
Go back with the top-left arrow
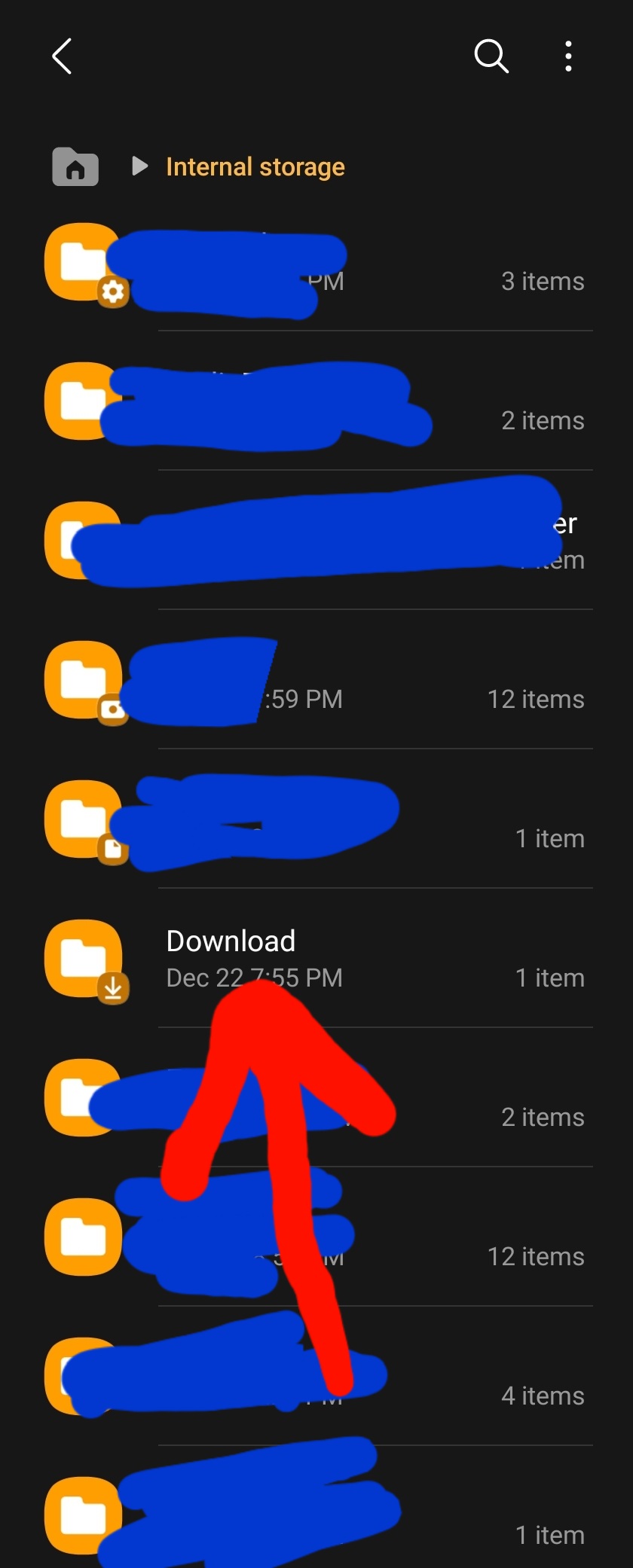(x=62, y=56)
